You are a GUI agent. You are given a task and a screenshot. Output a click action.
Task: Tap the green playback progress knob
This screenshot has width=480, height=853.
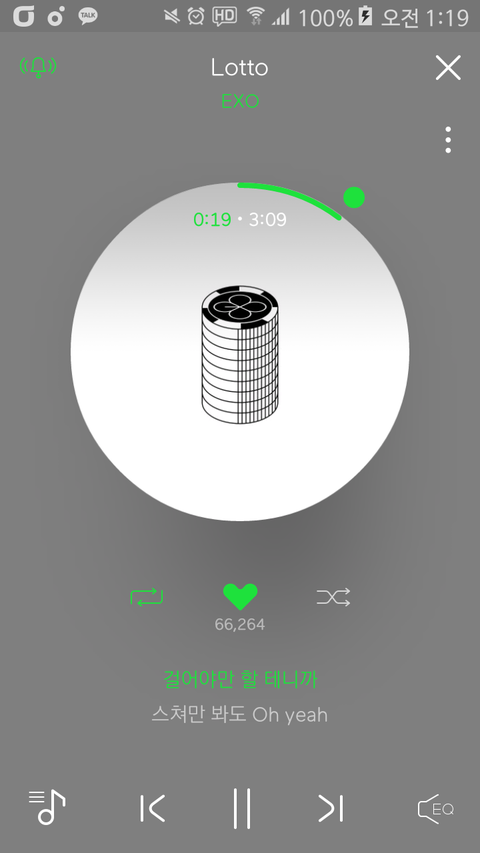(354, 198)
